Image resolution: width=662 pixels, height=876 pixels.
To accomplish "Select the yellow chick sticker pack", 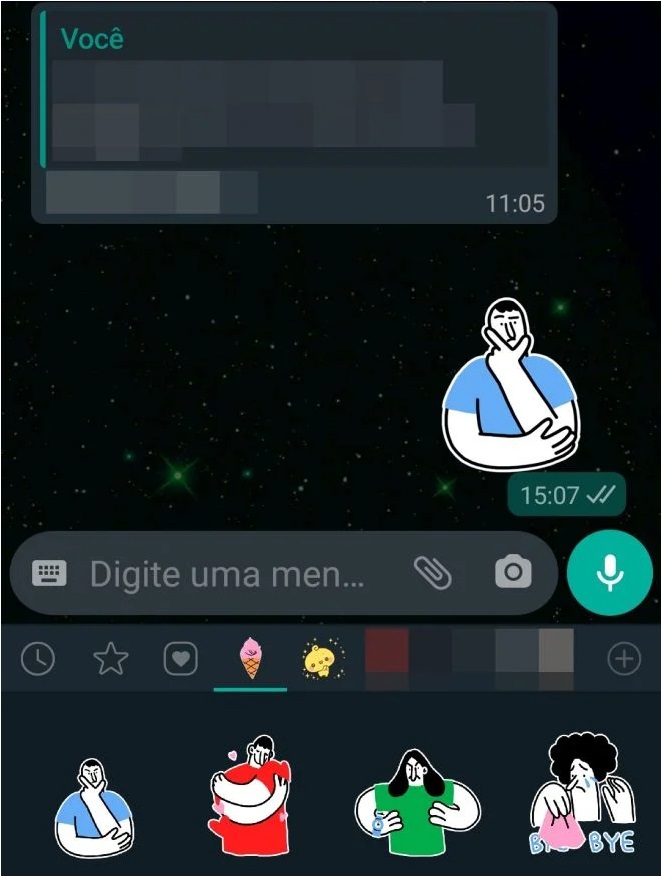I will pos(322,659).
